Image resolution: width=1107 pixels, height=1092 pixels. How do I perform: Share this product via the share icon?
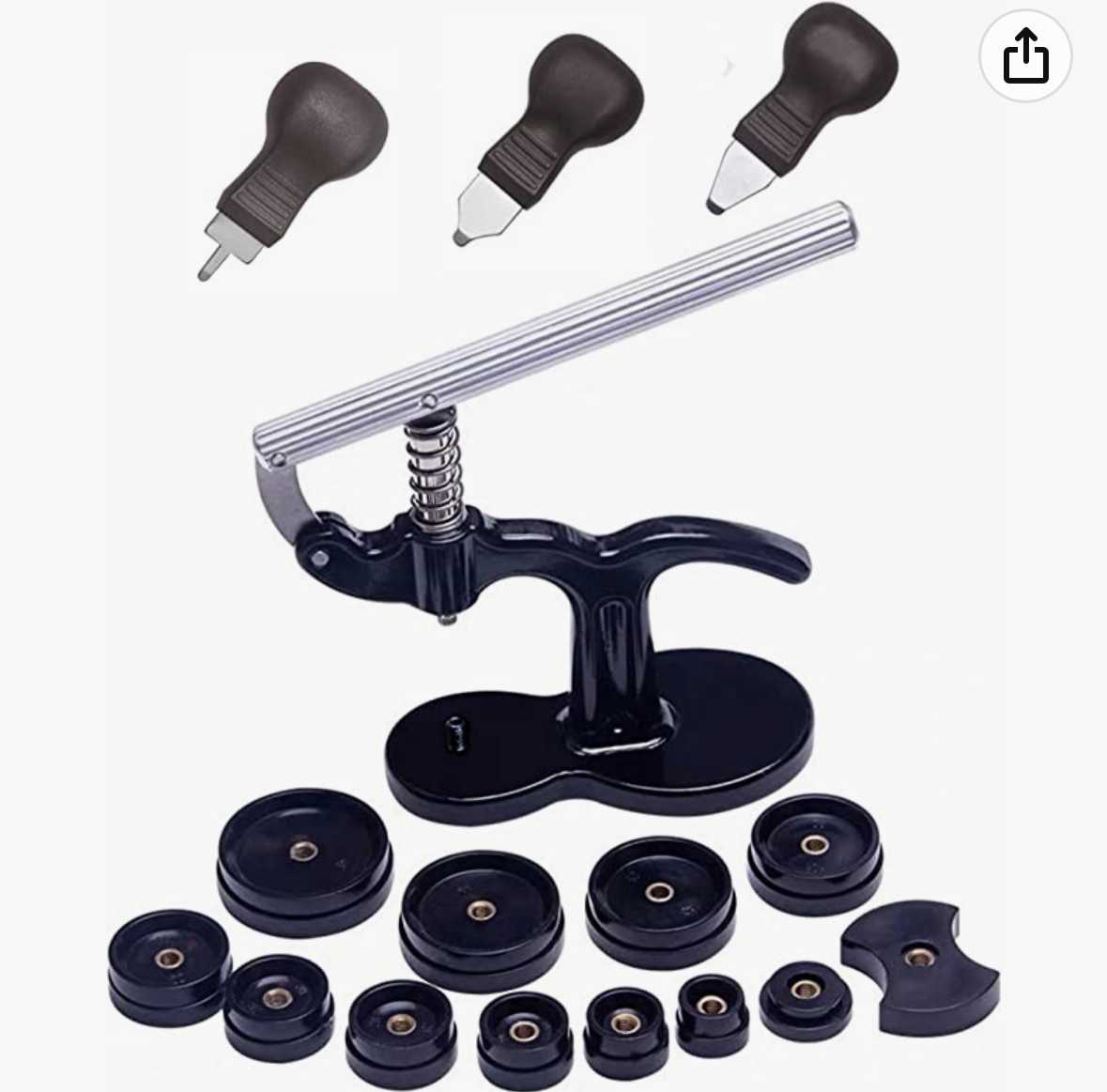pyautogui.click(x=1025, y=56)
